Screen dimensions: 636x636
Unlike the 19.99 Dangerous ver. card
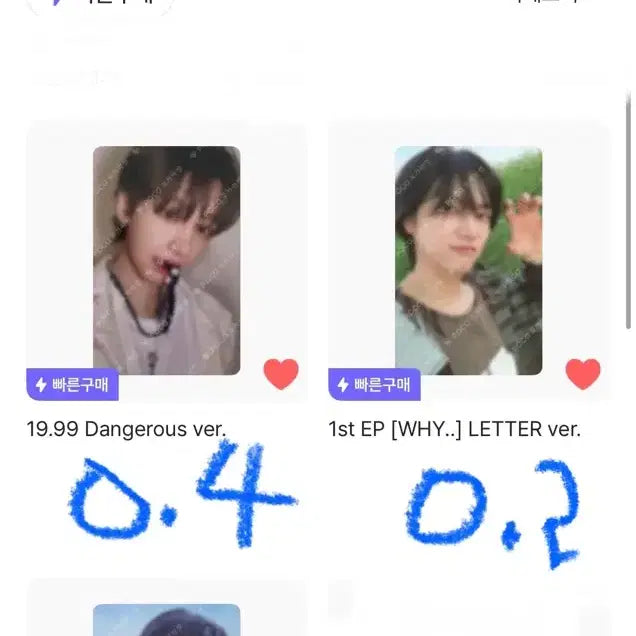coord(281,374)
